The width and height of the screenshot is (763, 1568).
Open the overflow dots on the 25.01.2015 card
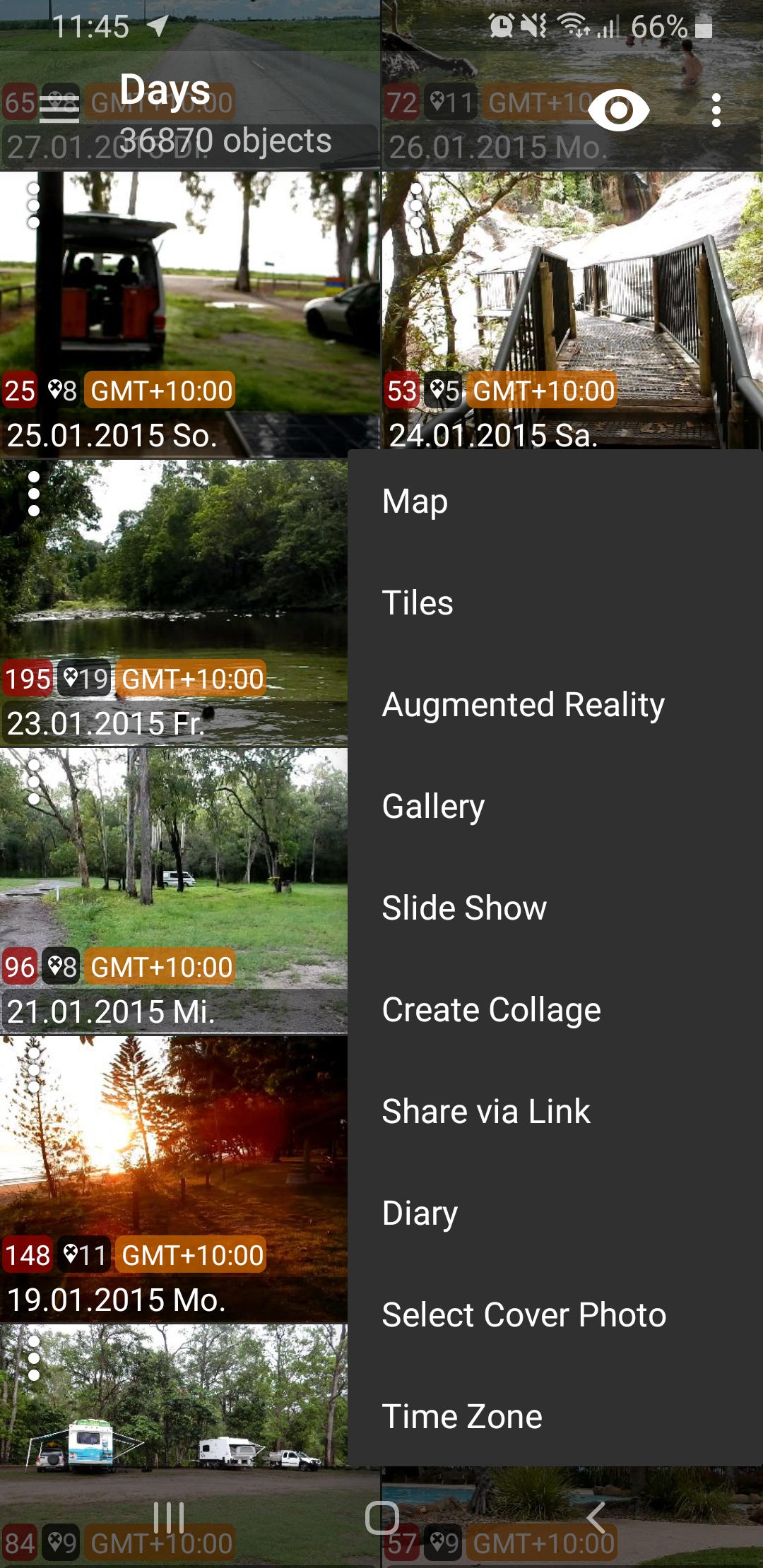click(x=32, y=206)
